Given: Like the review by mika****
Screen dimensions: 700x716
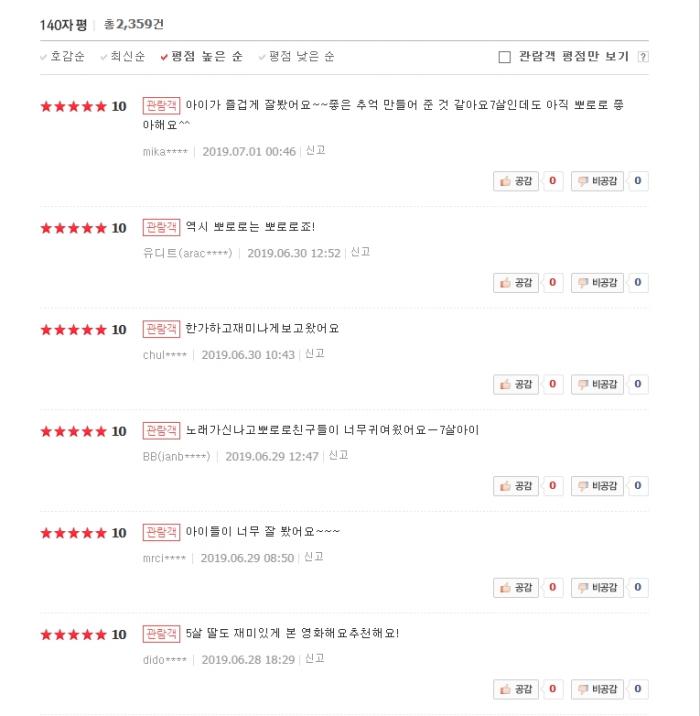Looking at the screenshot, I should (x=516, y=181).
